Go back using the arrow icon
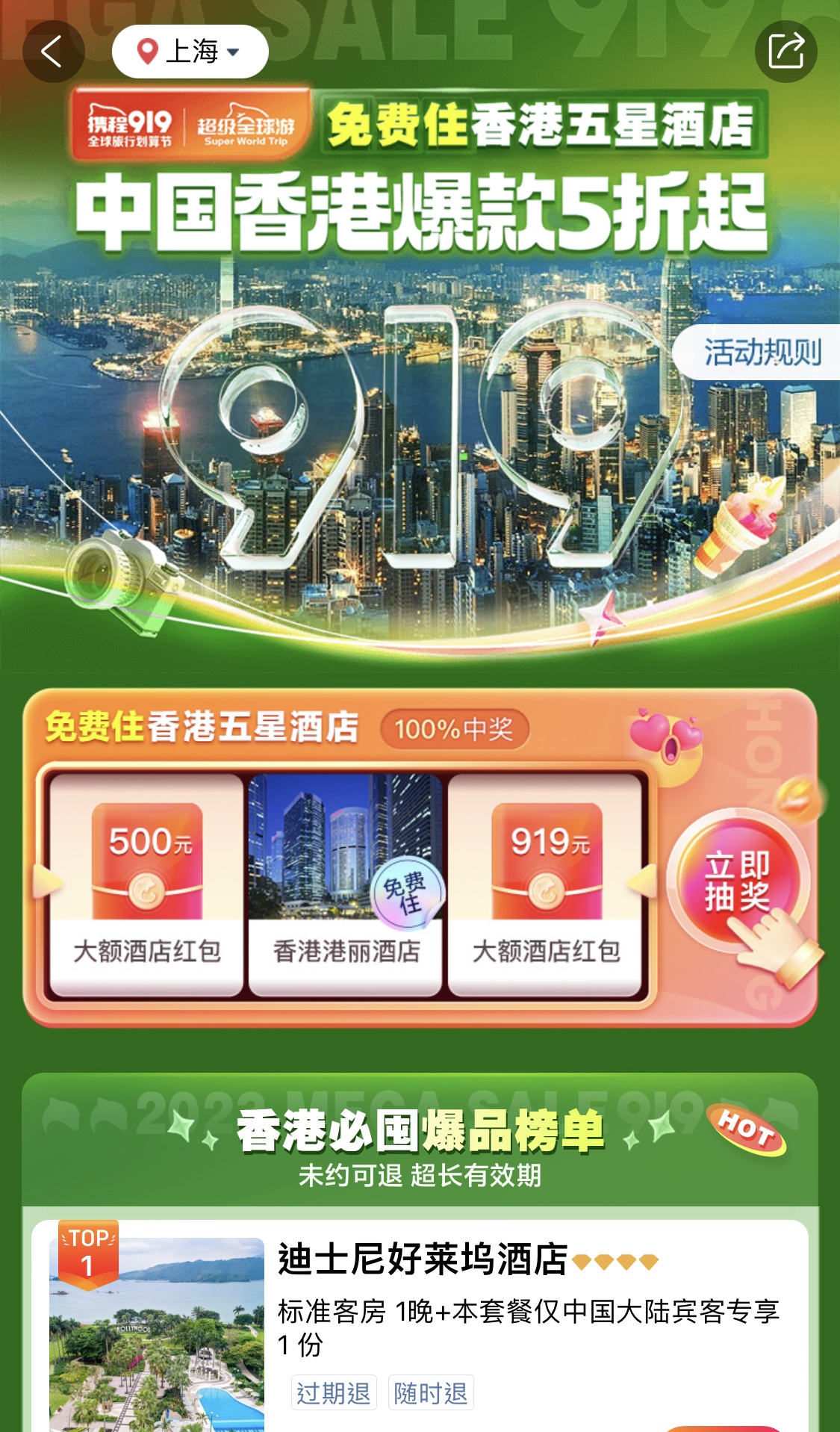The width and height of the screenshot is (840, 1432). (x=52, y=52)
